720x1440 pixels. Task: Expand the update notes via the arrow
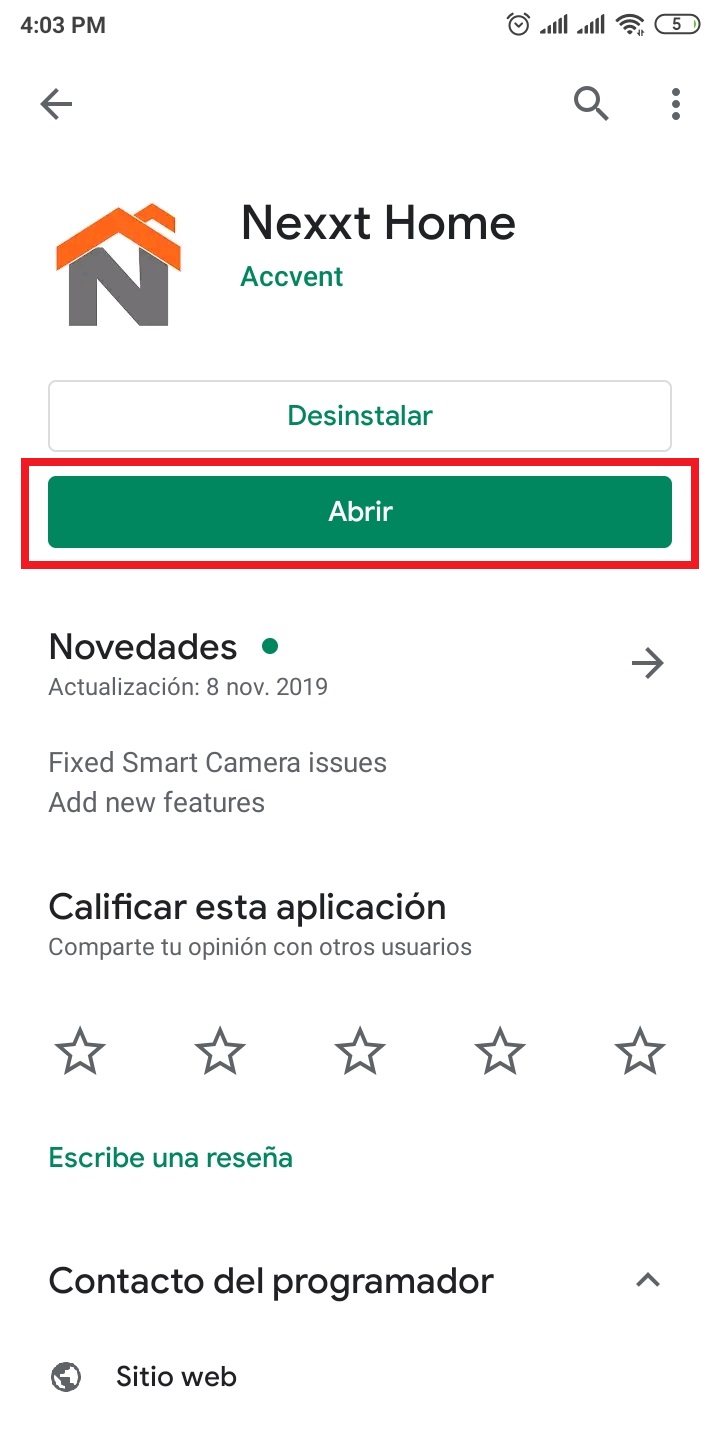click(649, 663)
